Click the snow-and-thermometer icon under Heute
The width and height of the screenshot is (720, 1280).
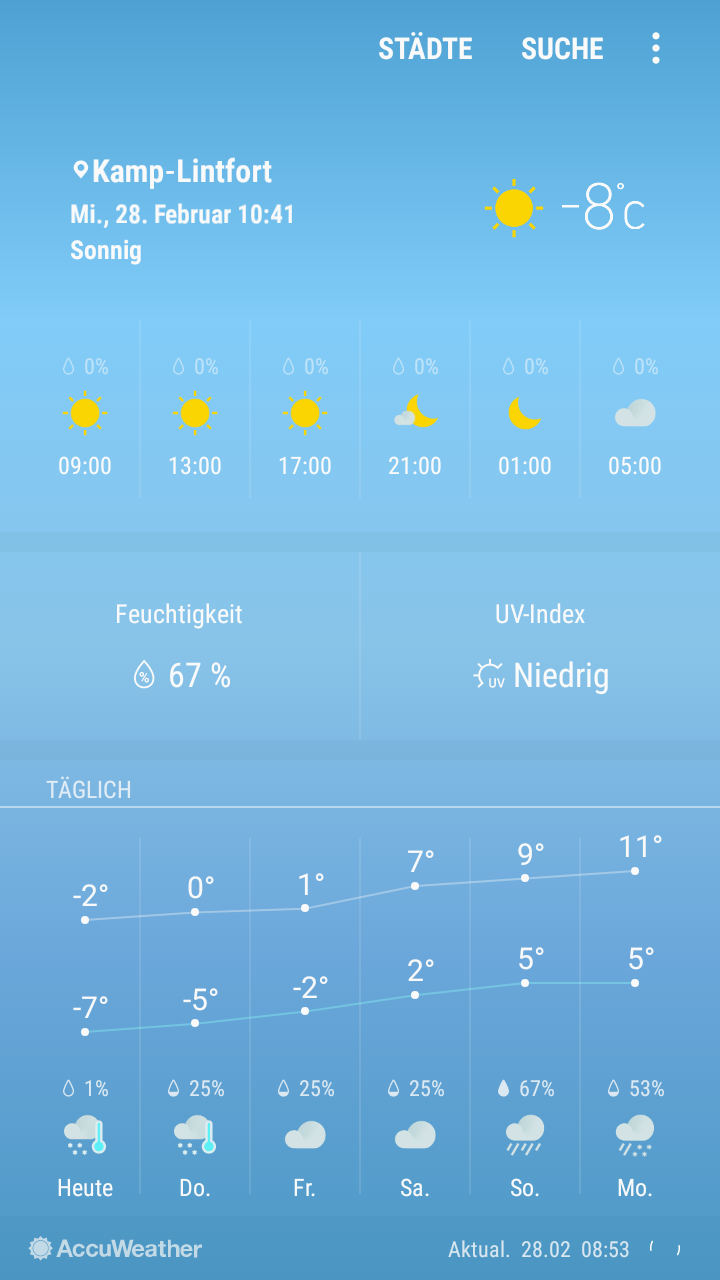(x=85, y=1135)
